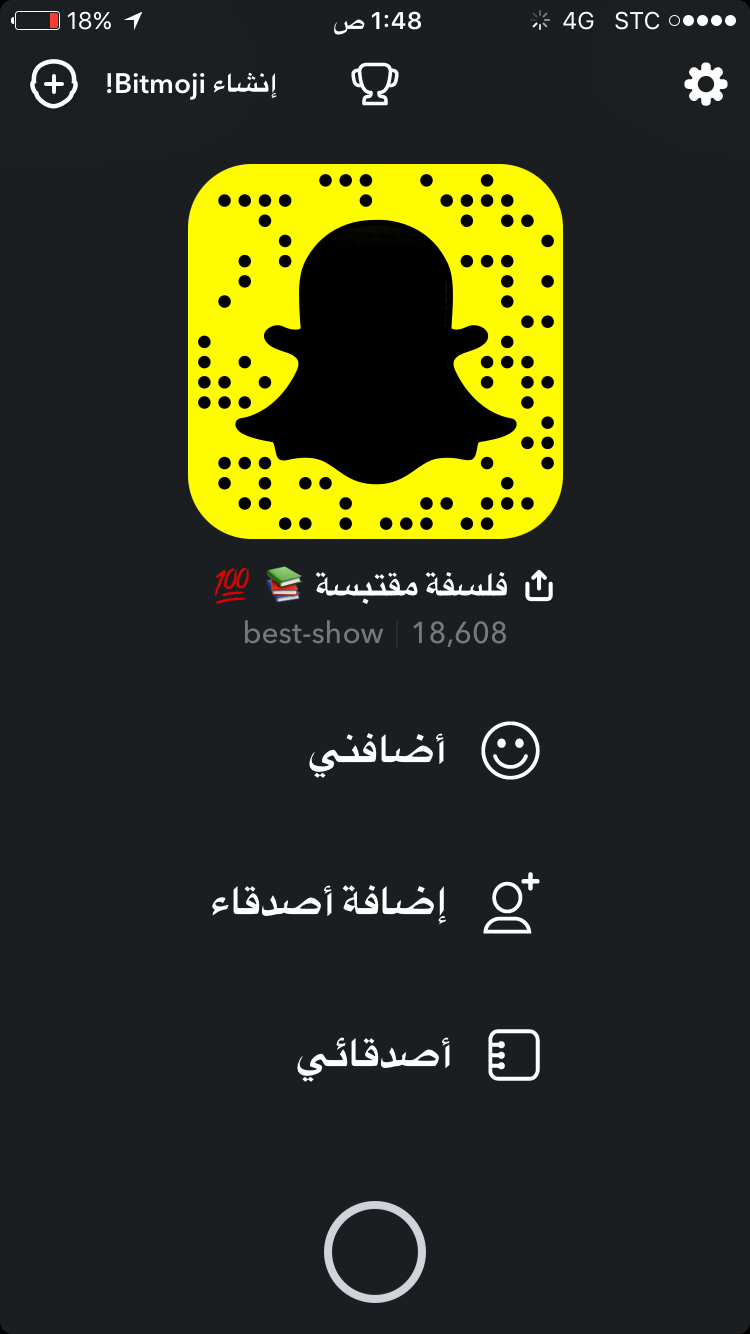Open the settings gear
Image resolution: width=750 pixels, height=1334 pixels.
pyautogui.click(x=705, y=85)
